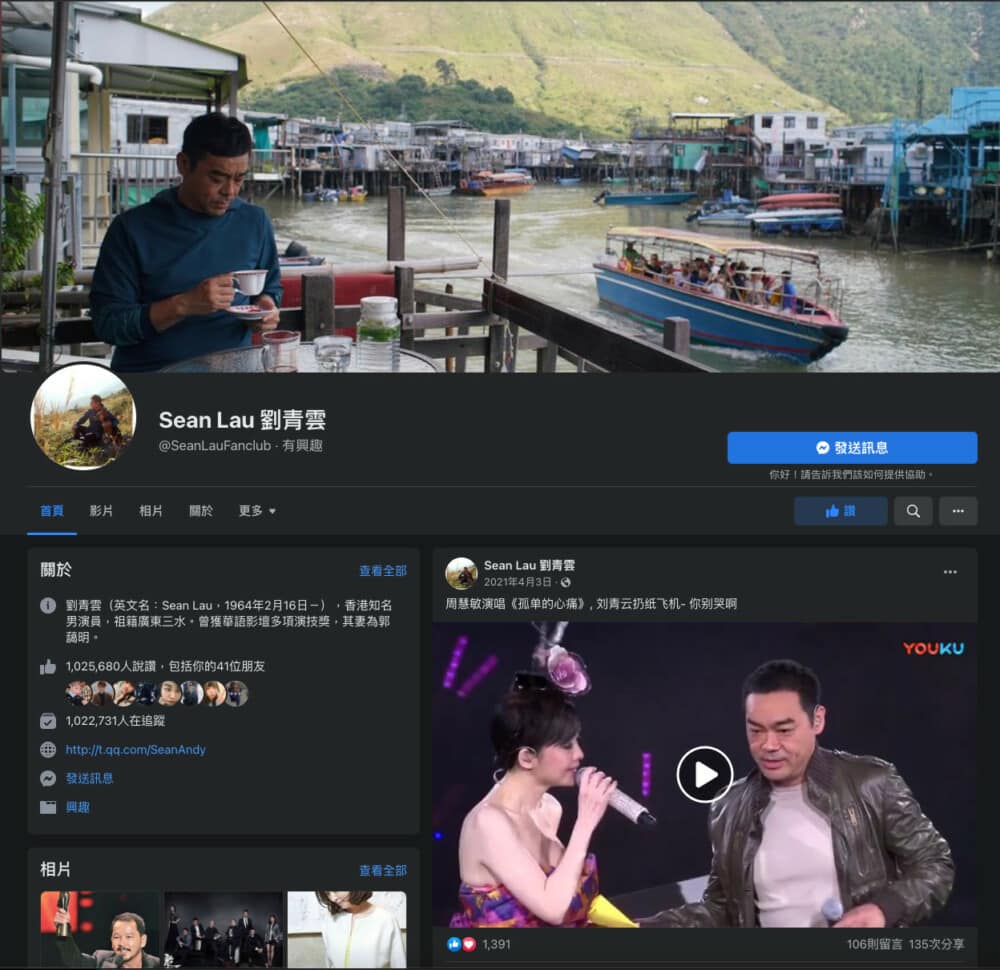View all in the 關於 section
The width and height of the screenshot is (1000, 970).
383,571
